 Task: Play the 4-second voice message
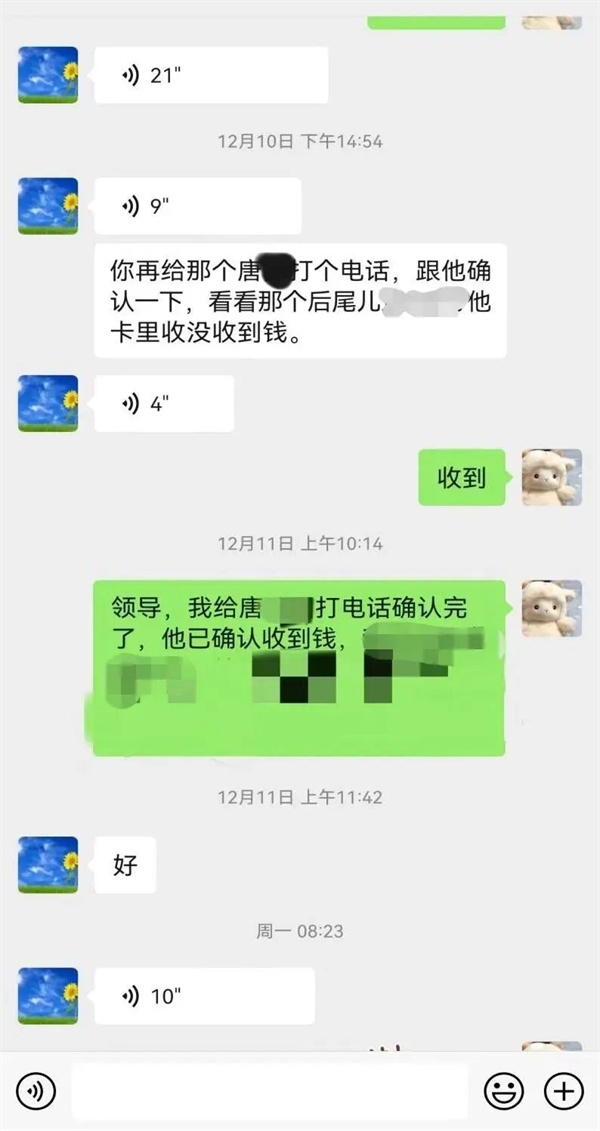click(164, 404)
